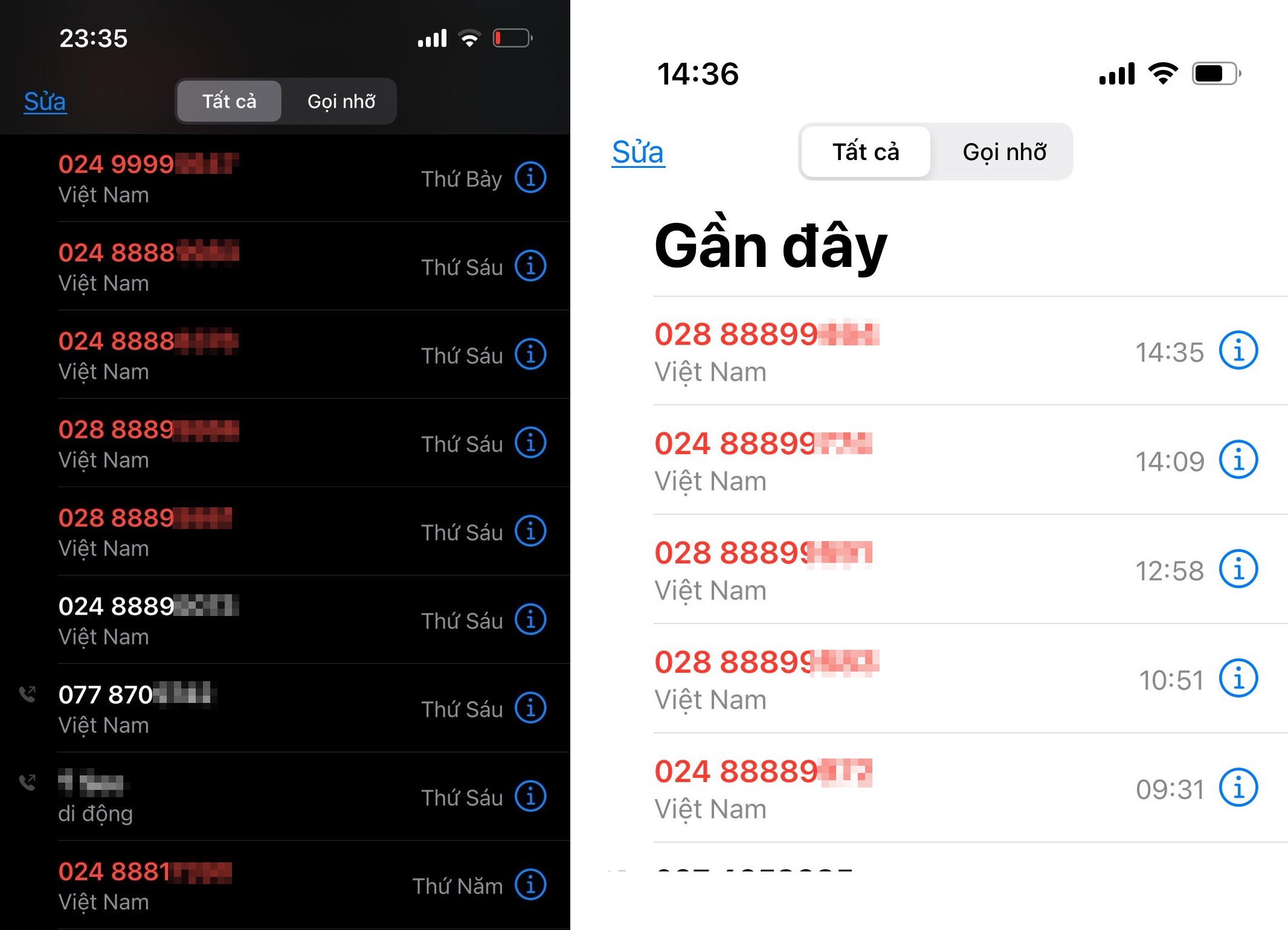Image resolution: width=1288 pixels, height=930 pixels.
Task: Open info for the Thứ Bảy call
Action: 530,178
